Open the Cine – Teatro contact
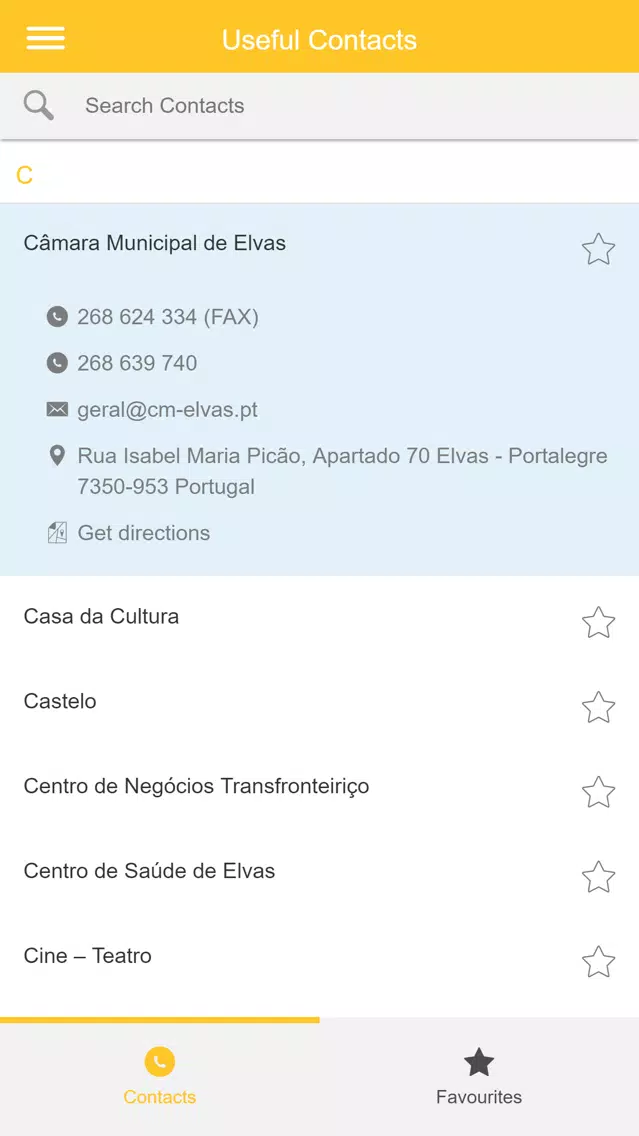This screenshot has width=639, height=1136. (290, 956)
